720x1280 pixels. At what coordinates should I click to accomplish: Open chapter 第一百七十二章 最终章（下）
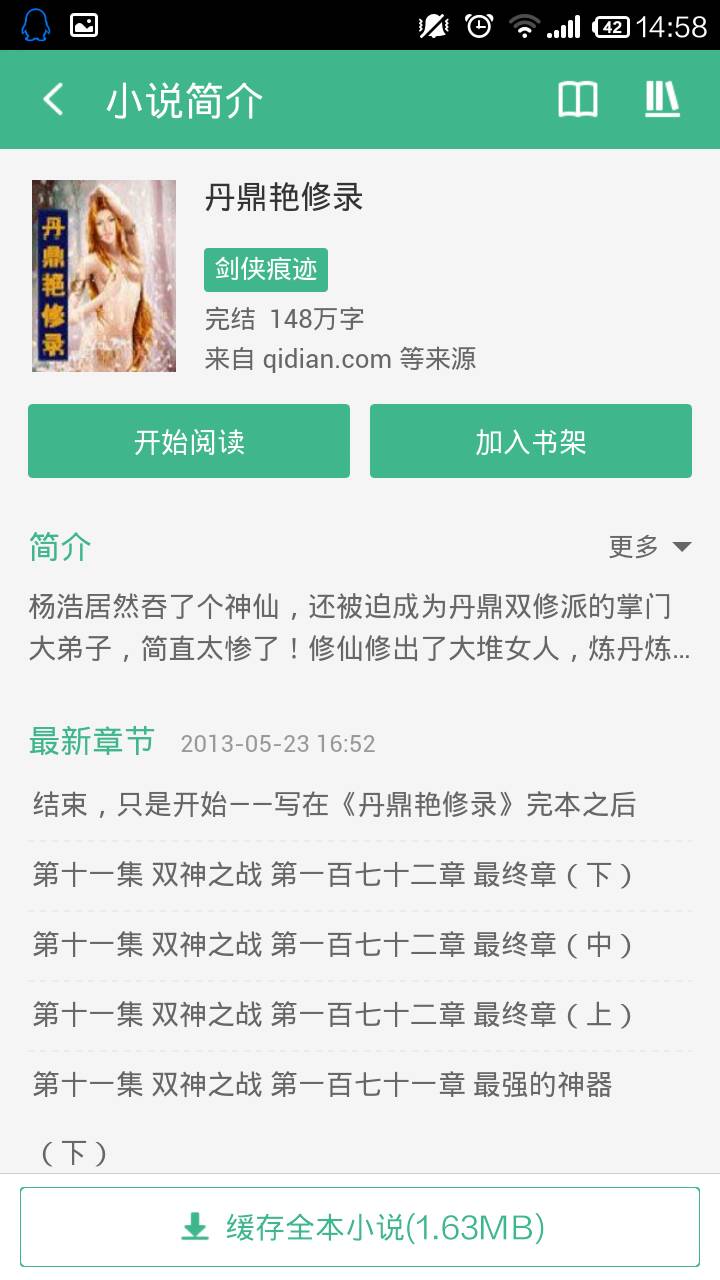tap(360, 875)
